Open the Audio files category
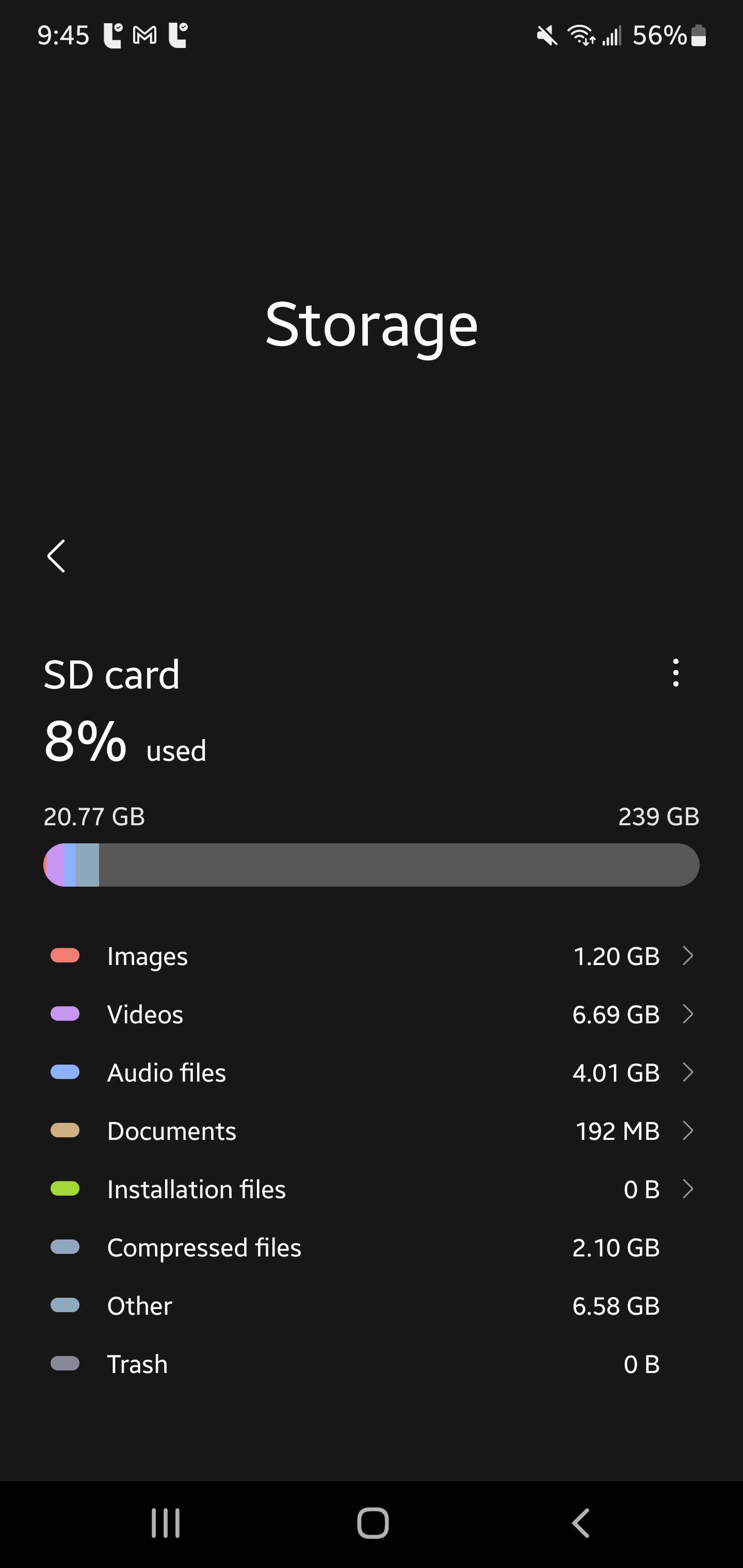 click(372, 1072)
